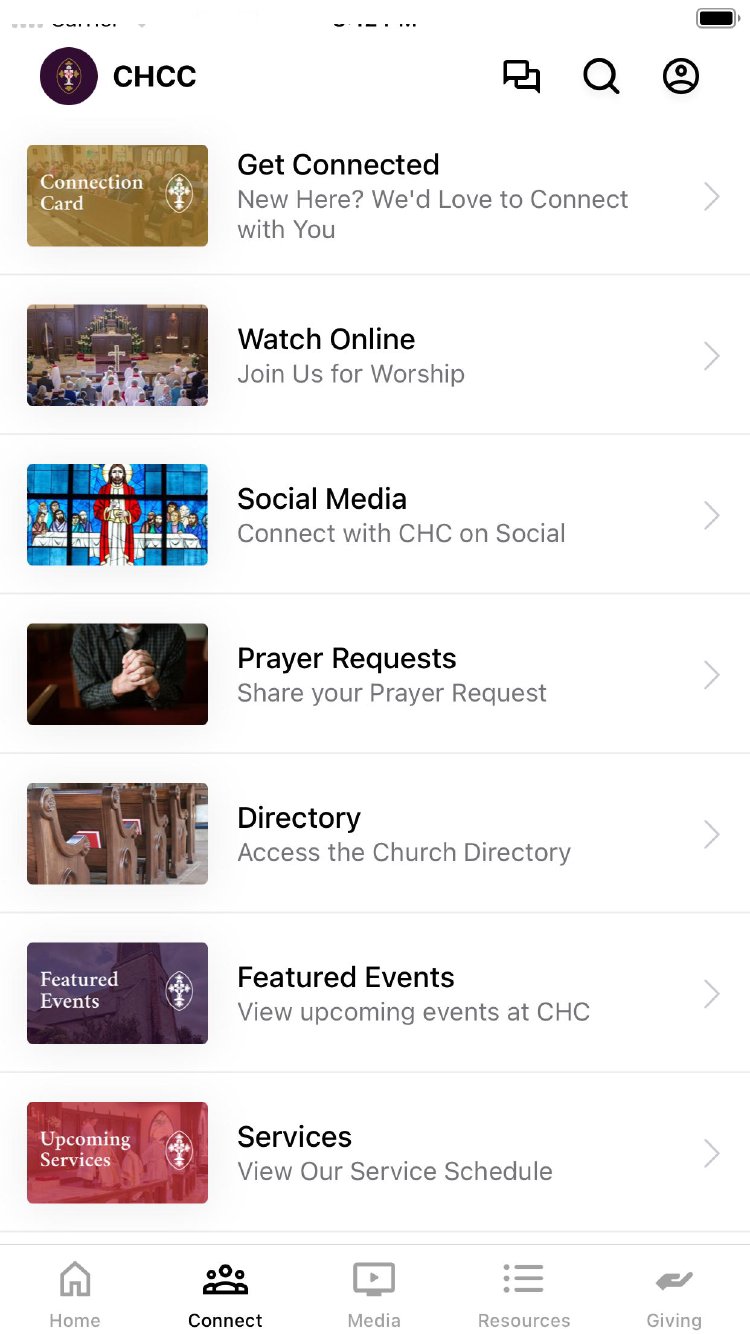The width and height of the screenshot is (750, 1334).
Task: Select Watch Online to join worship
Action: pyautogui.click(x=375, y=355)
